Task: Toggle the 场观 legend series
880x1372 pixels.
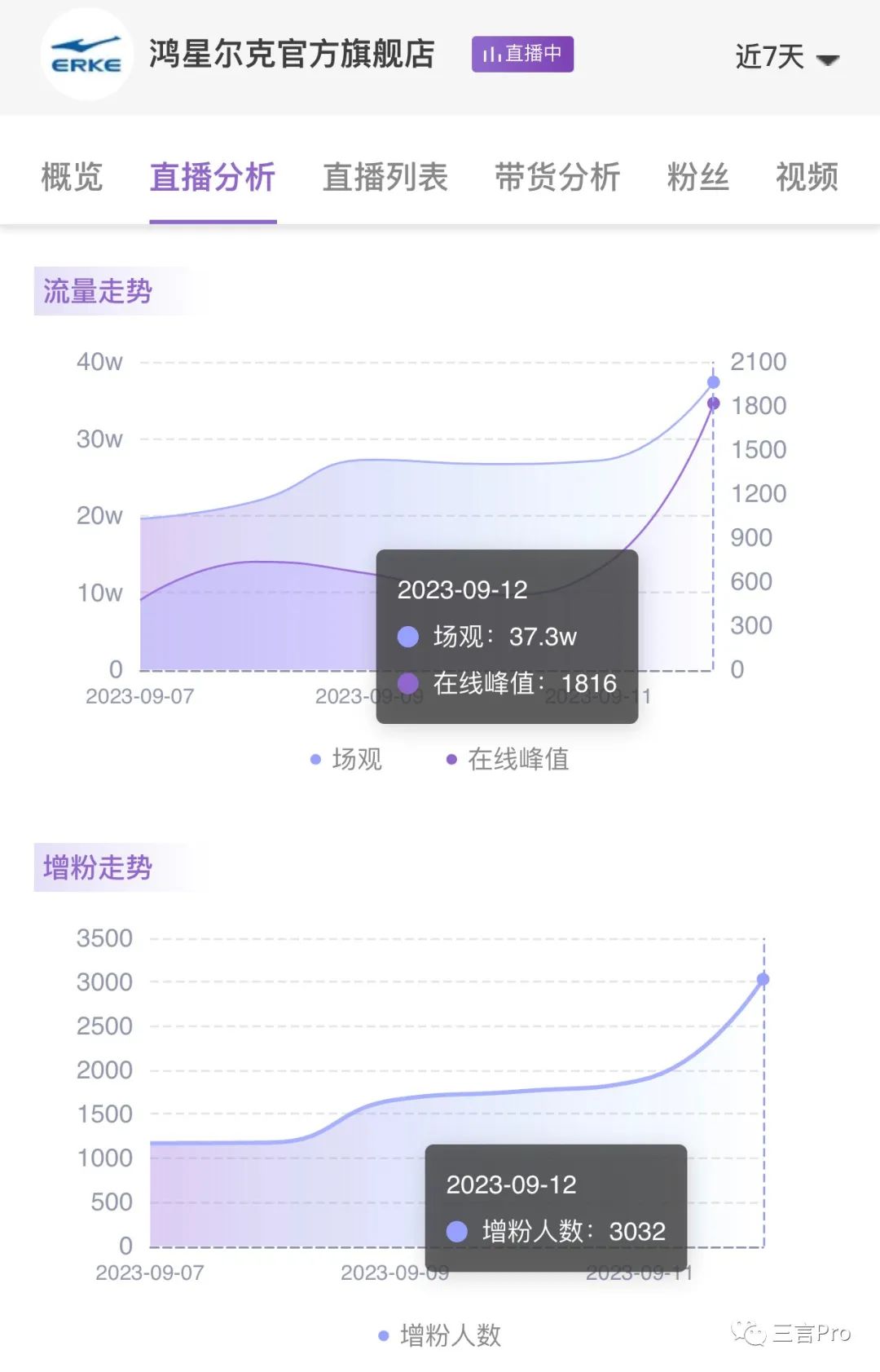Action: (x=347, y=759)
